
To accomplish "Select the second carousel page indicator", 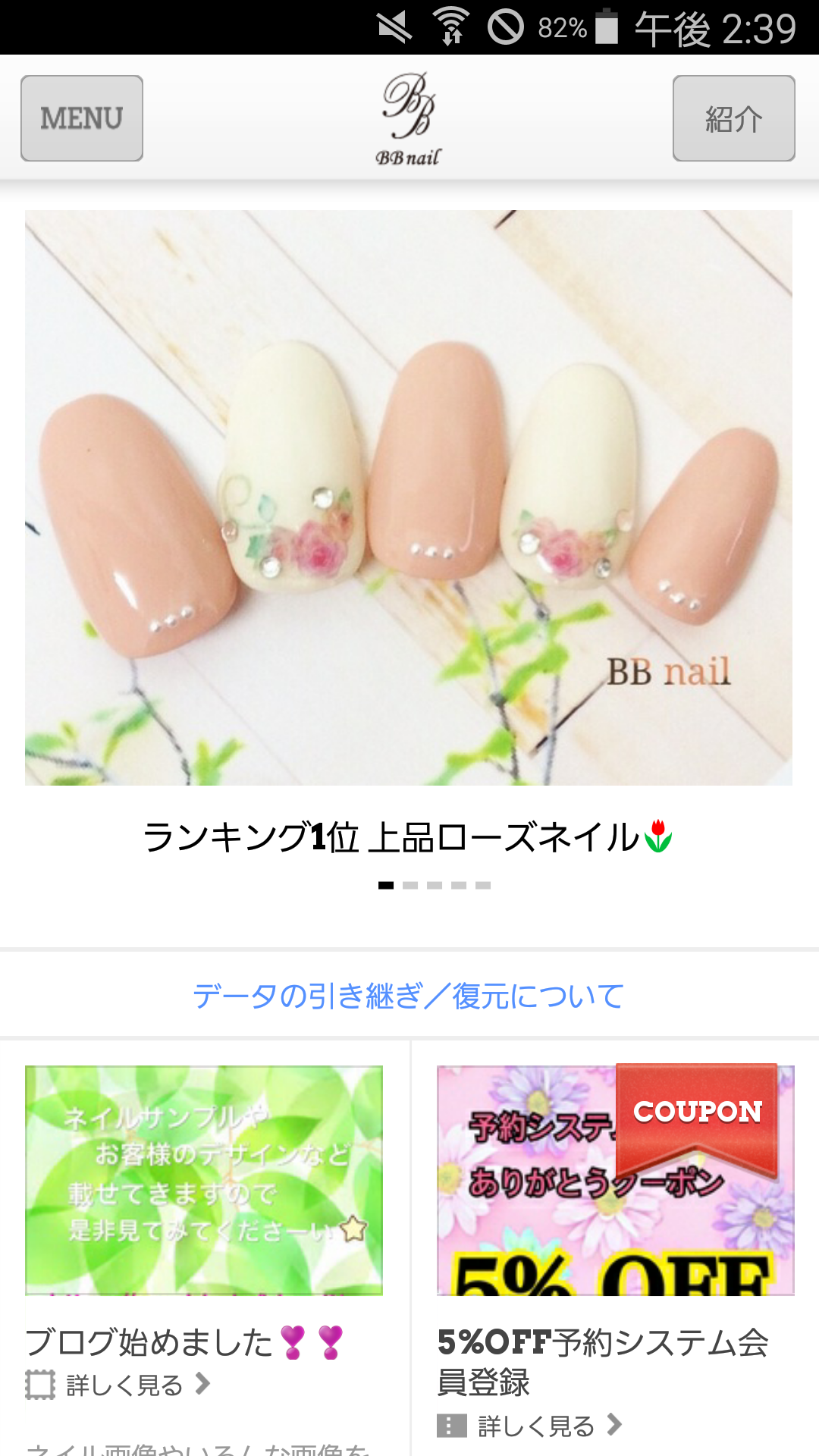I will (x=410, y=885).
